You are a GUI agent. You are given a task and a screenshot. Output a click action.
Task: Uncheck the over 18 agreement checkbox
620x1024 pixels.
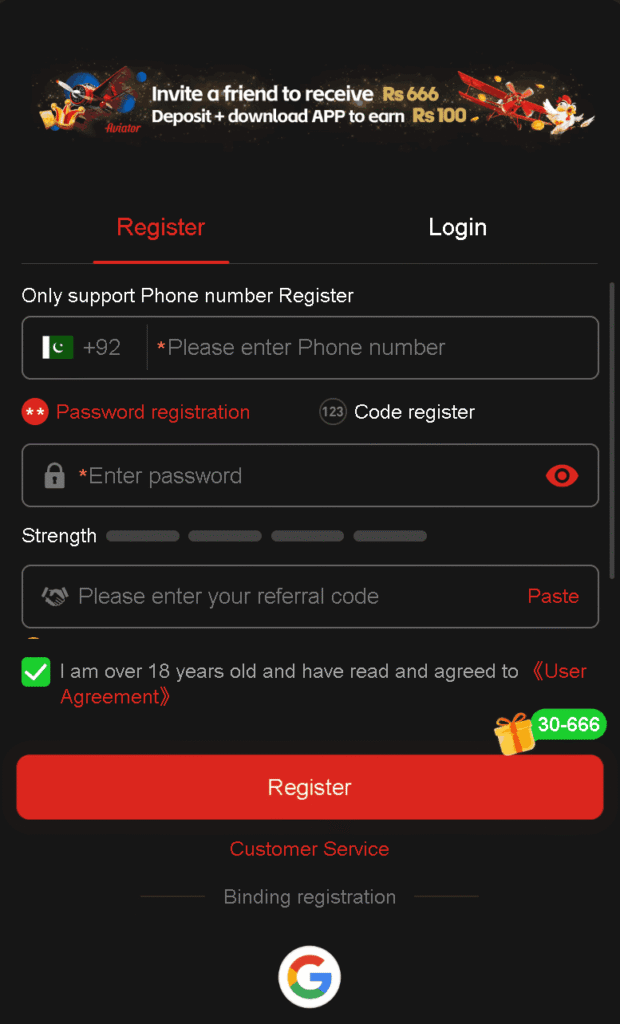point(36,672)
